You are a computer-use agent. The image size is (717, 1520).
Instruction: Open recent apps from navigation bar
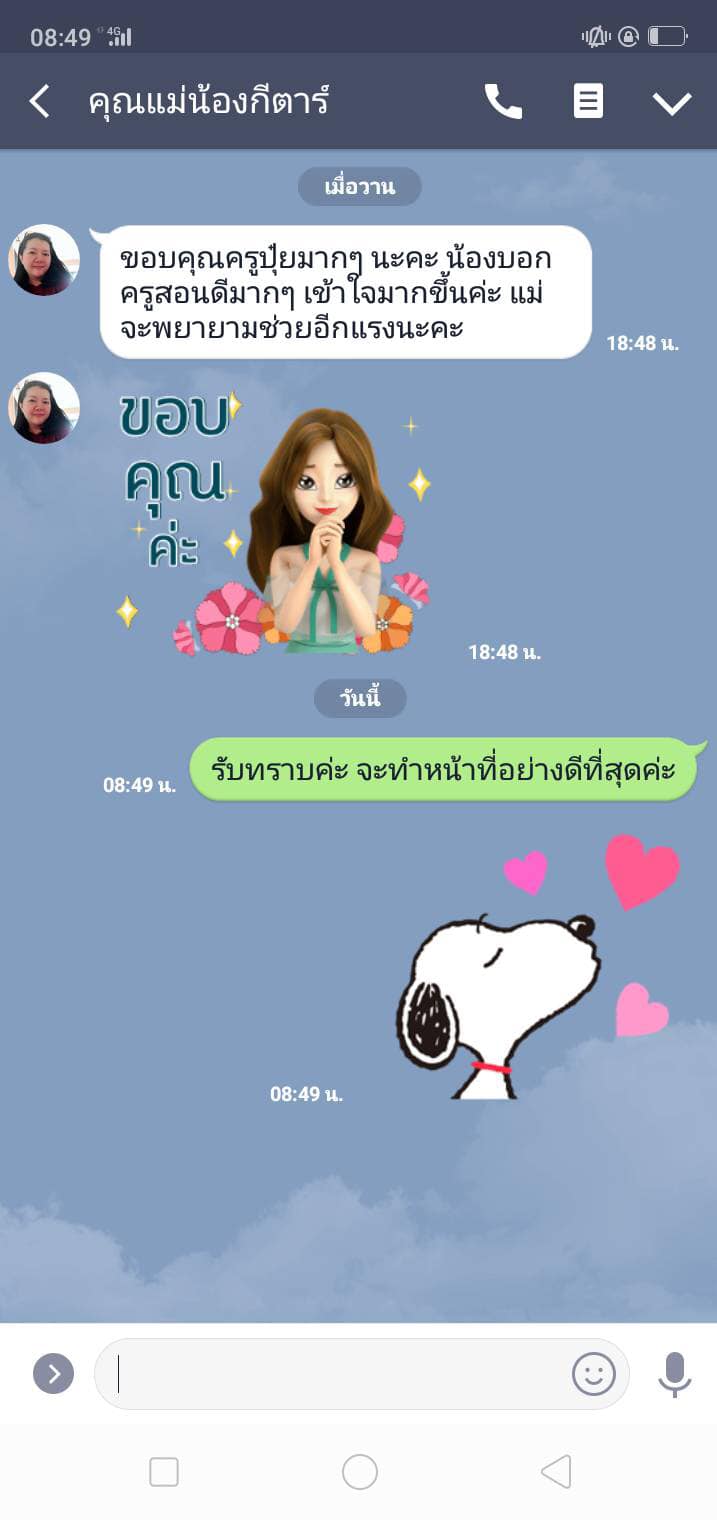point(164,1472)
